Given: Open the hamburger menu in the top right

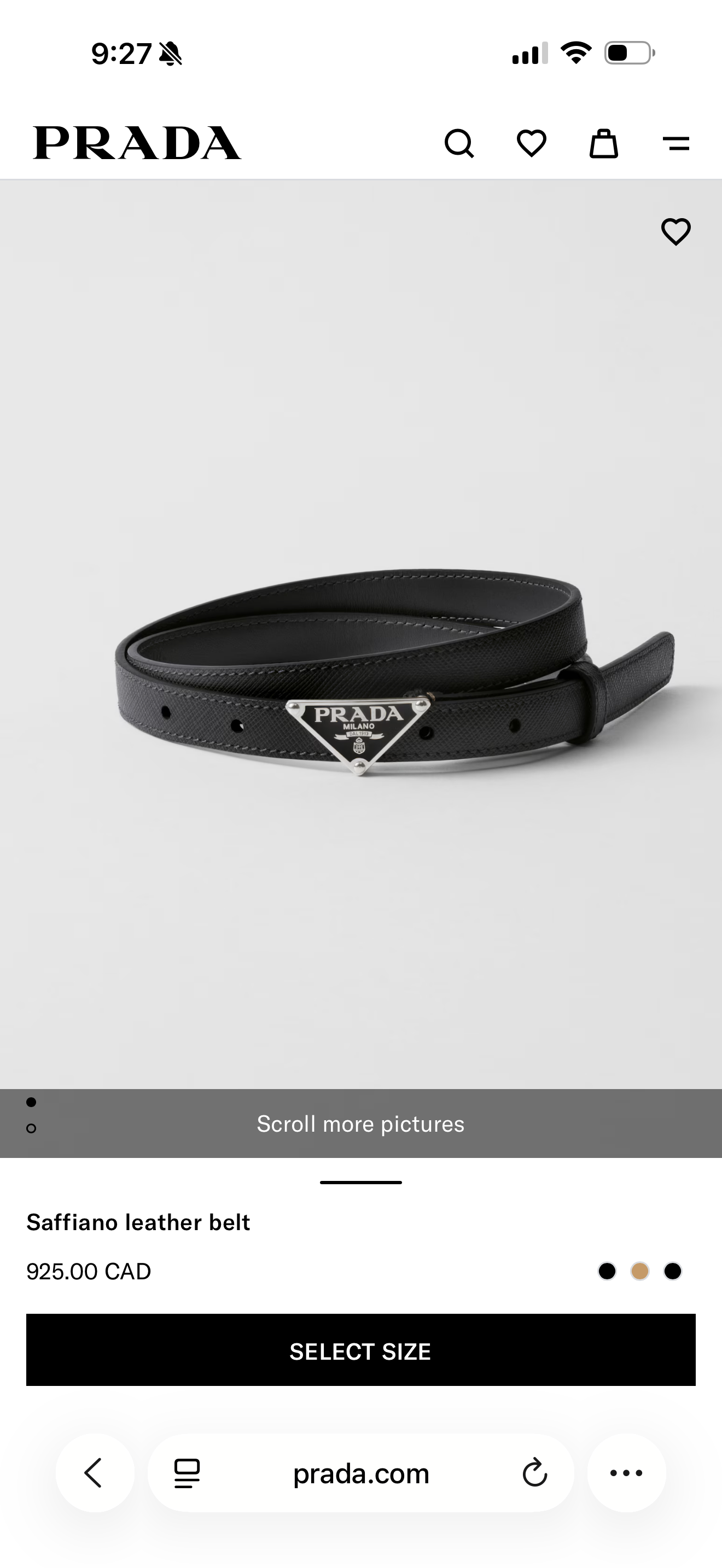Looking at the screenshot, I should tap(678, 143).
